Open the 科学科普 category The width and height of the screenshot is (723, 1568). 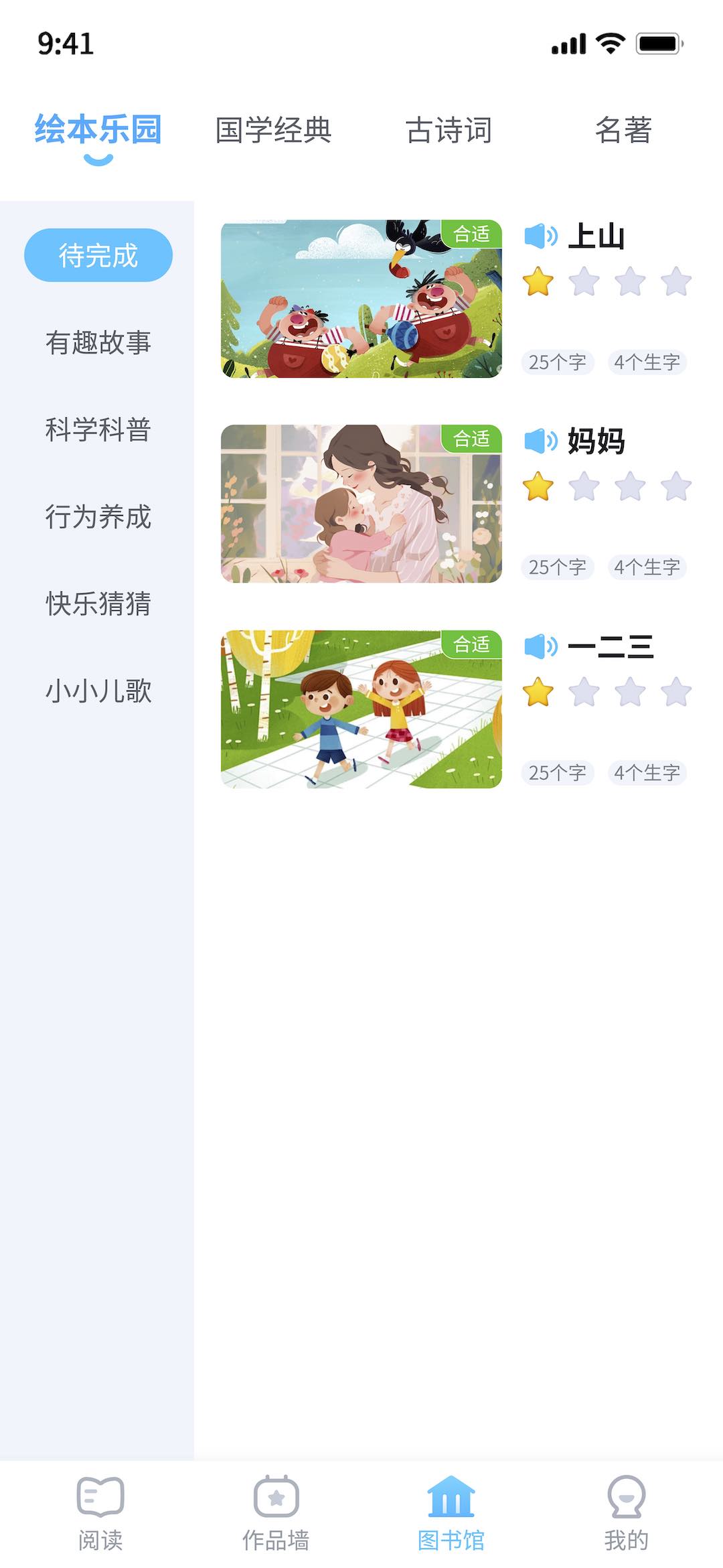click(x=98, y=429)
